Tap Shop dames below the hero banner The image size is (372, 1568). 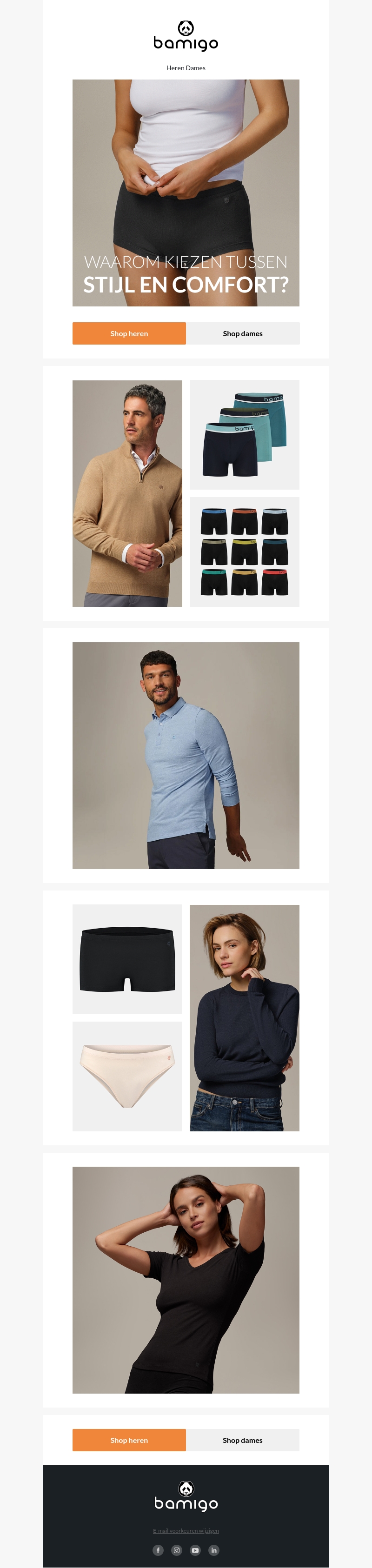point(242,333)
